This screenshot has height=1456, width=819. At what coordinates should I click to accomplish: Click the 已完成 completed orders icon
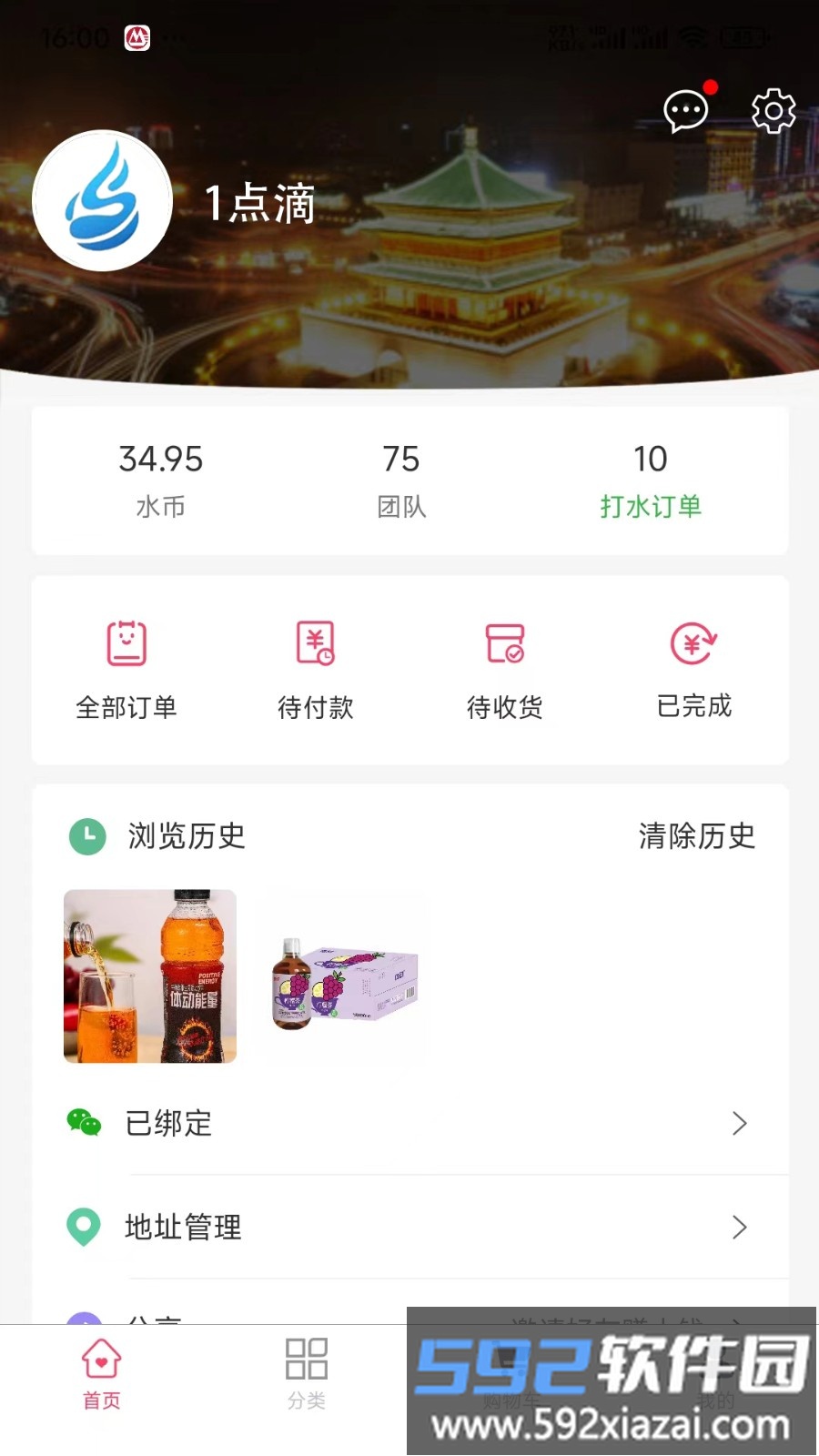point(694,642)
